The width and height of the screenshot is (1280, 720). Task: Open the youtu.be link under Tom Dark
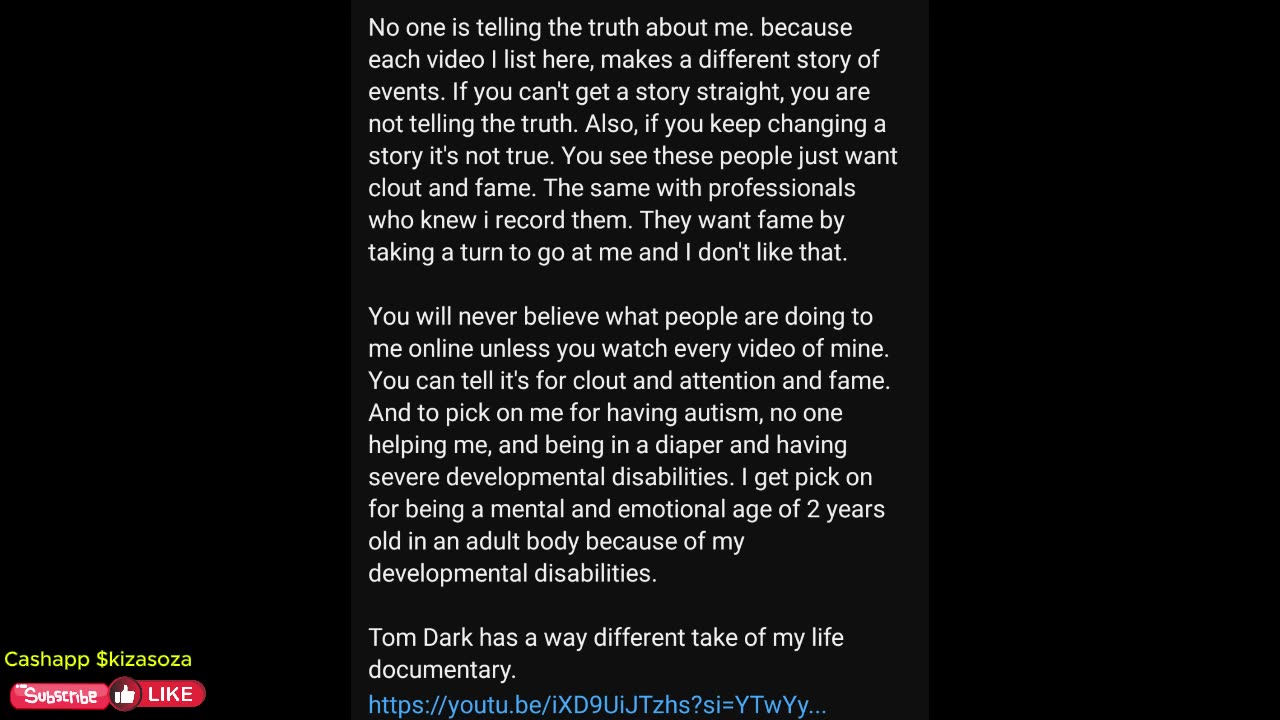pos(597,704)
